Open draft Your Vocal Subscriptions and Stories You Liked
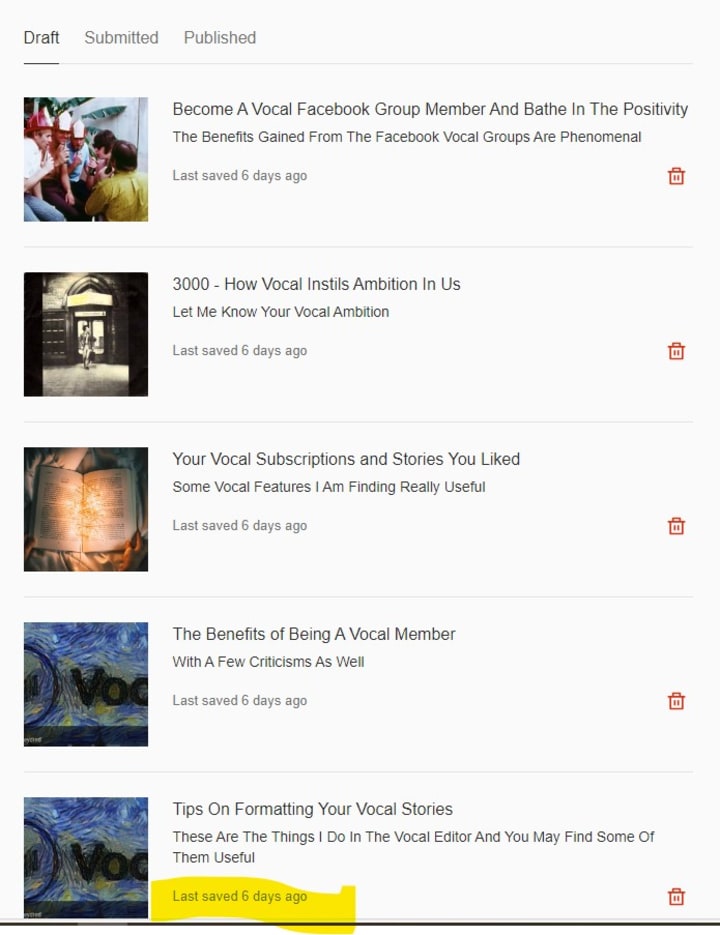The image size is (720, 935). [x=346, y=459]
